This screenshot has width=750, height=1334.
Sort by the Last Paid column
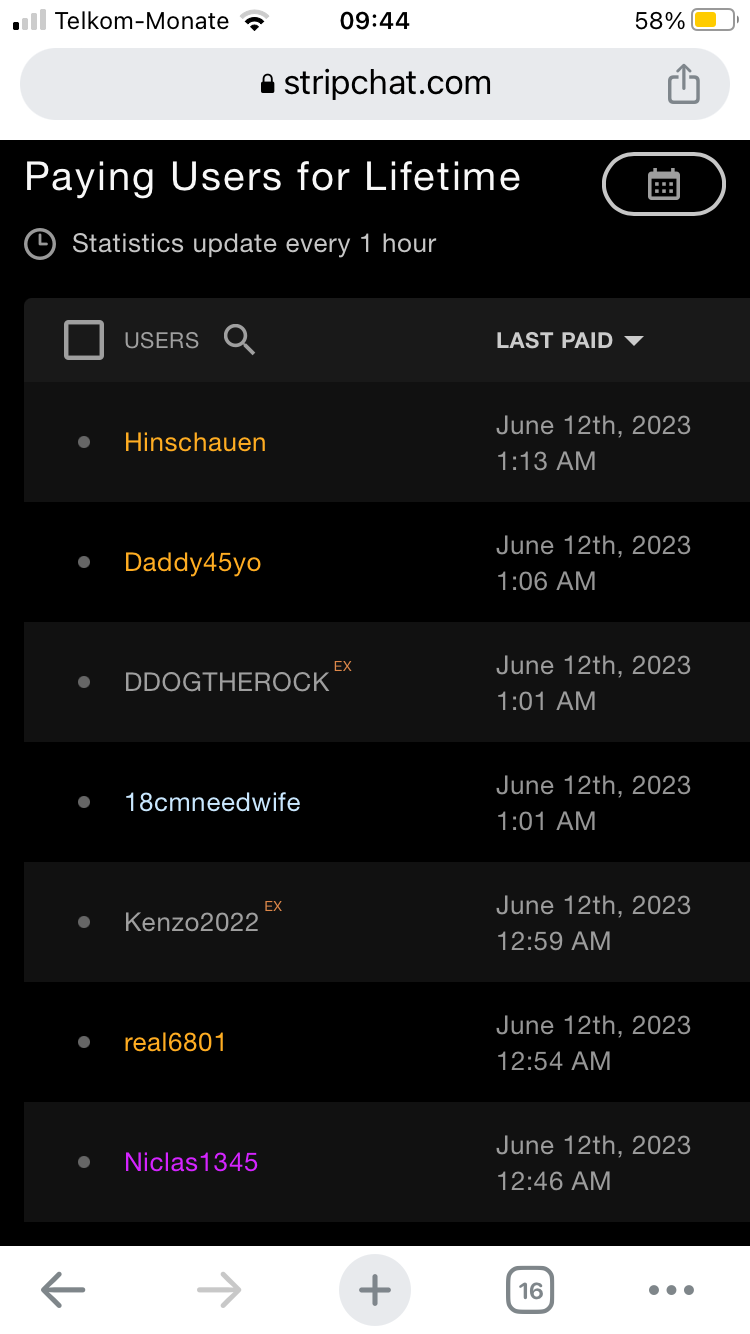[568, 340]
